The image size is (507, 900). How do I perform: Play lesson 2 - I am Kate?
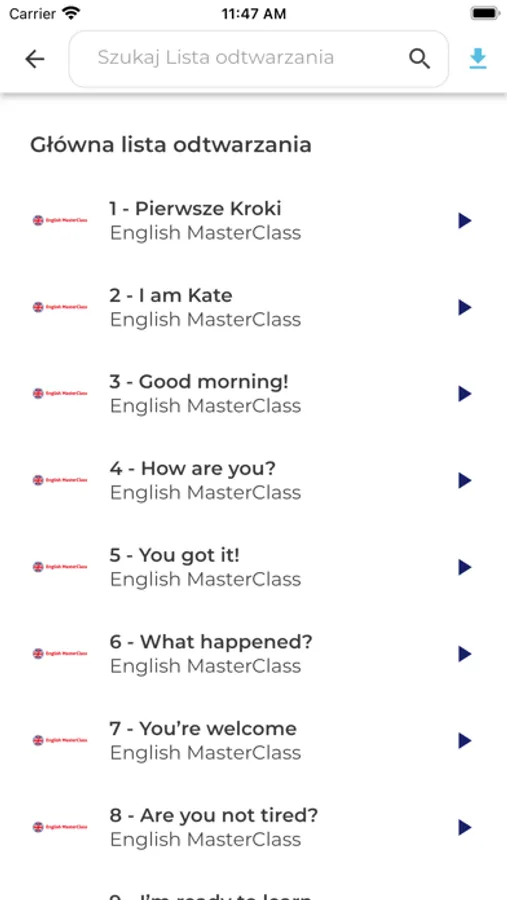[x=465, y=307]
